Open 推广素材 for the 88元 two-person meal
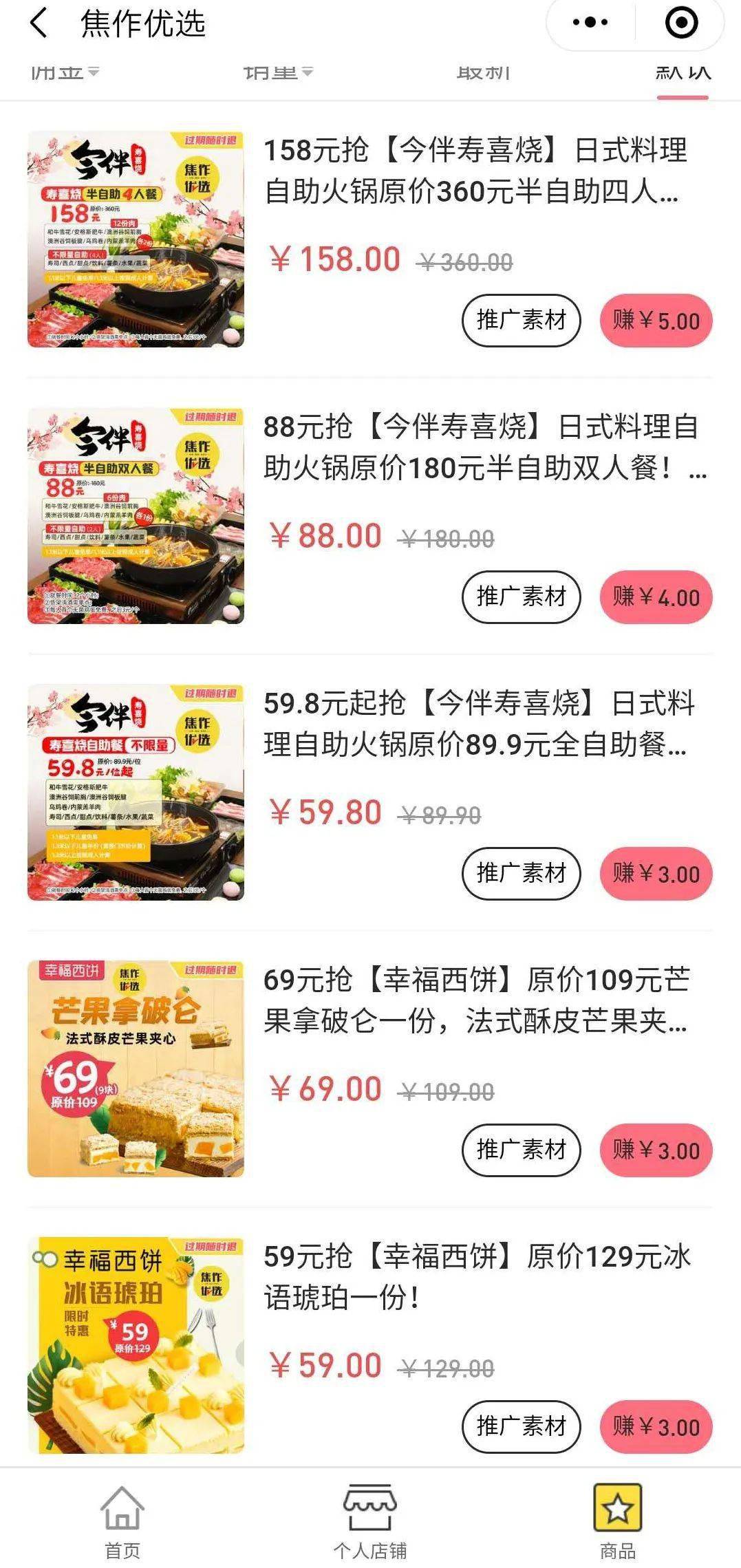 (x=521, y=597)
